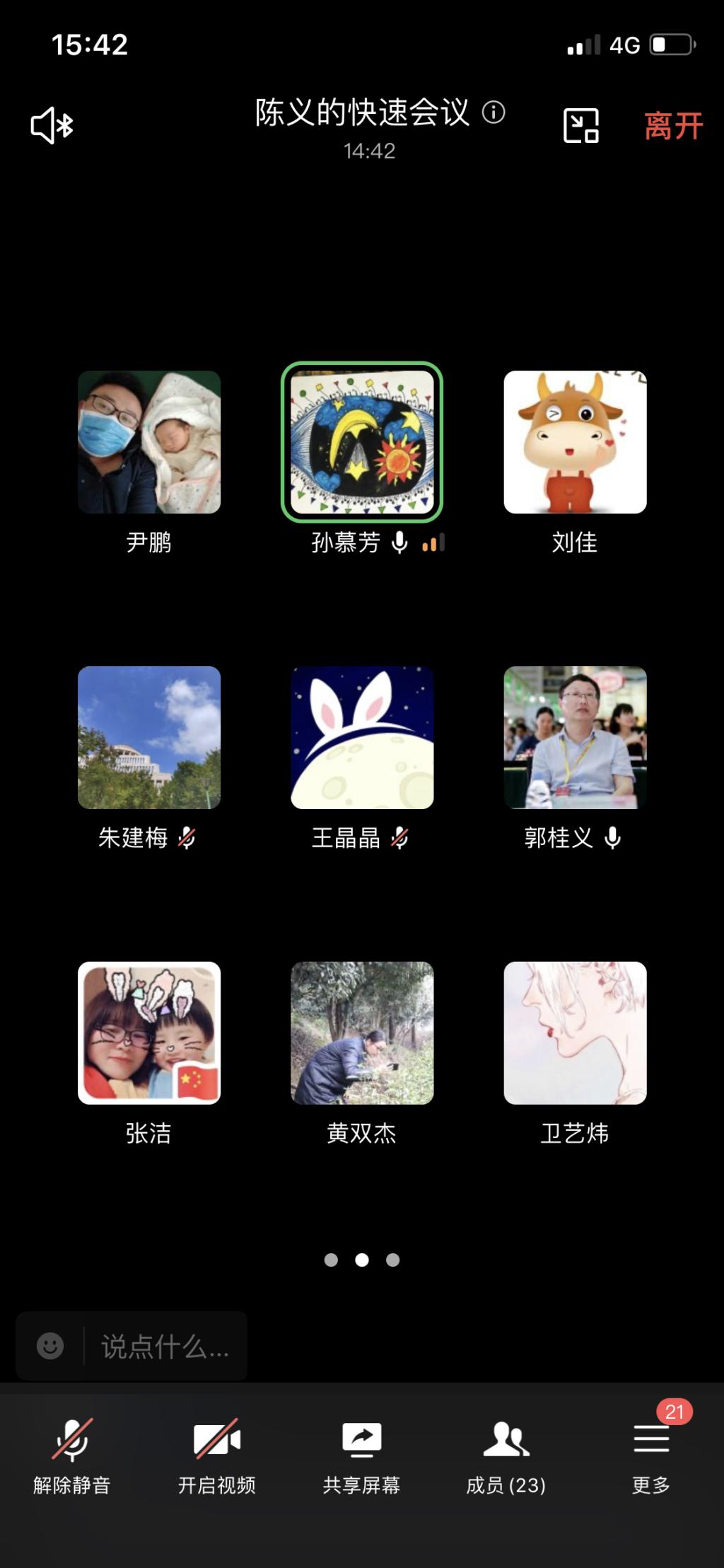Unmute microphone with 解除静音
This screenshot has width=724, height=1568.
pyautogui.click(x=72, y=1454)
